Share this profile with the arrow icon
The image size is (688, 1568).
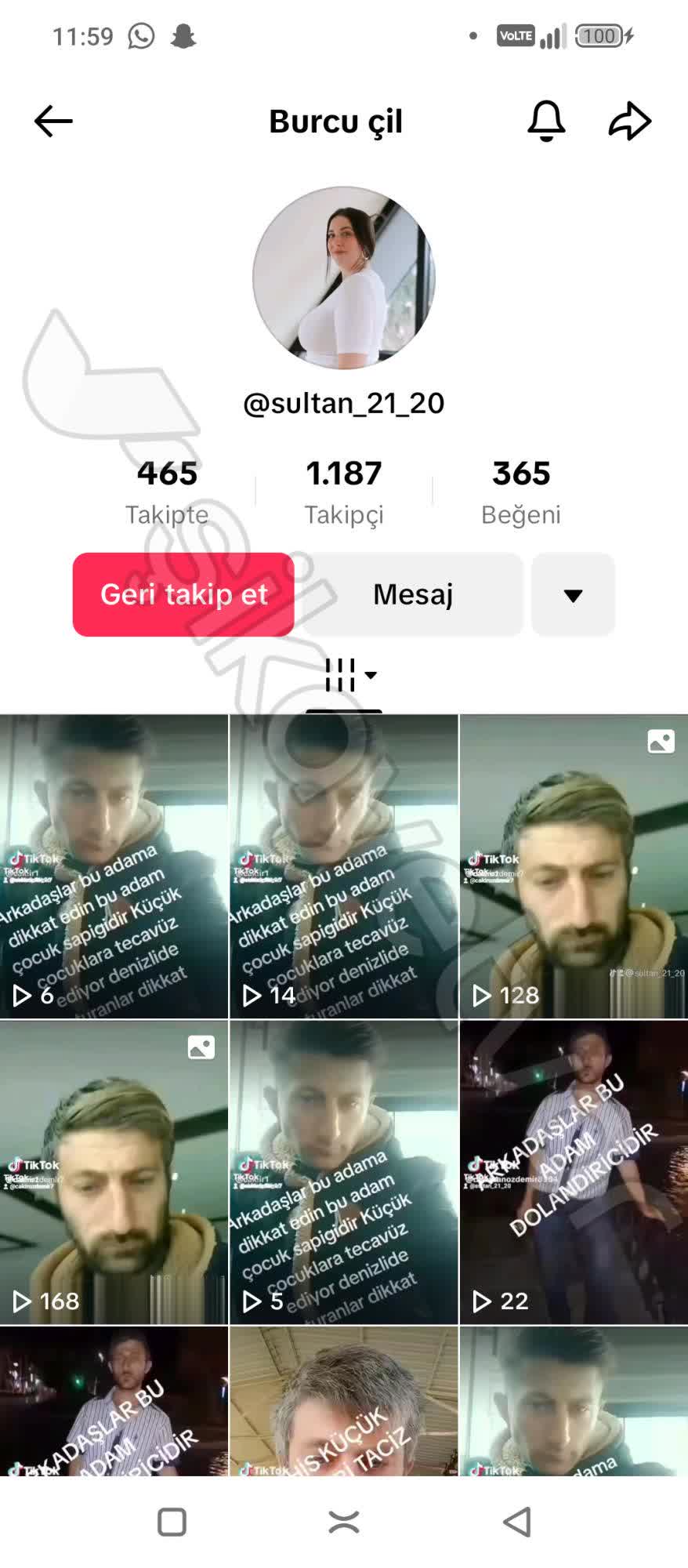pos(630,122)
